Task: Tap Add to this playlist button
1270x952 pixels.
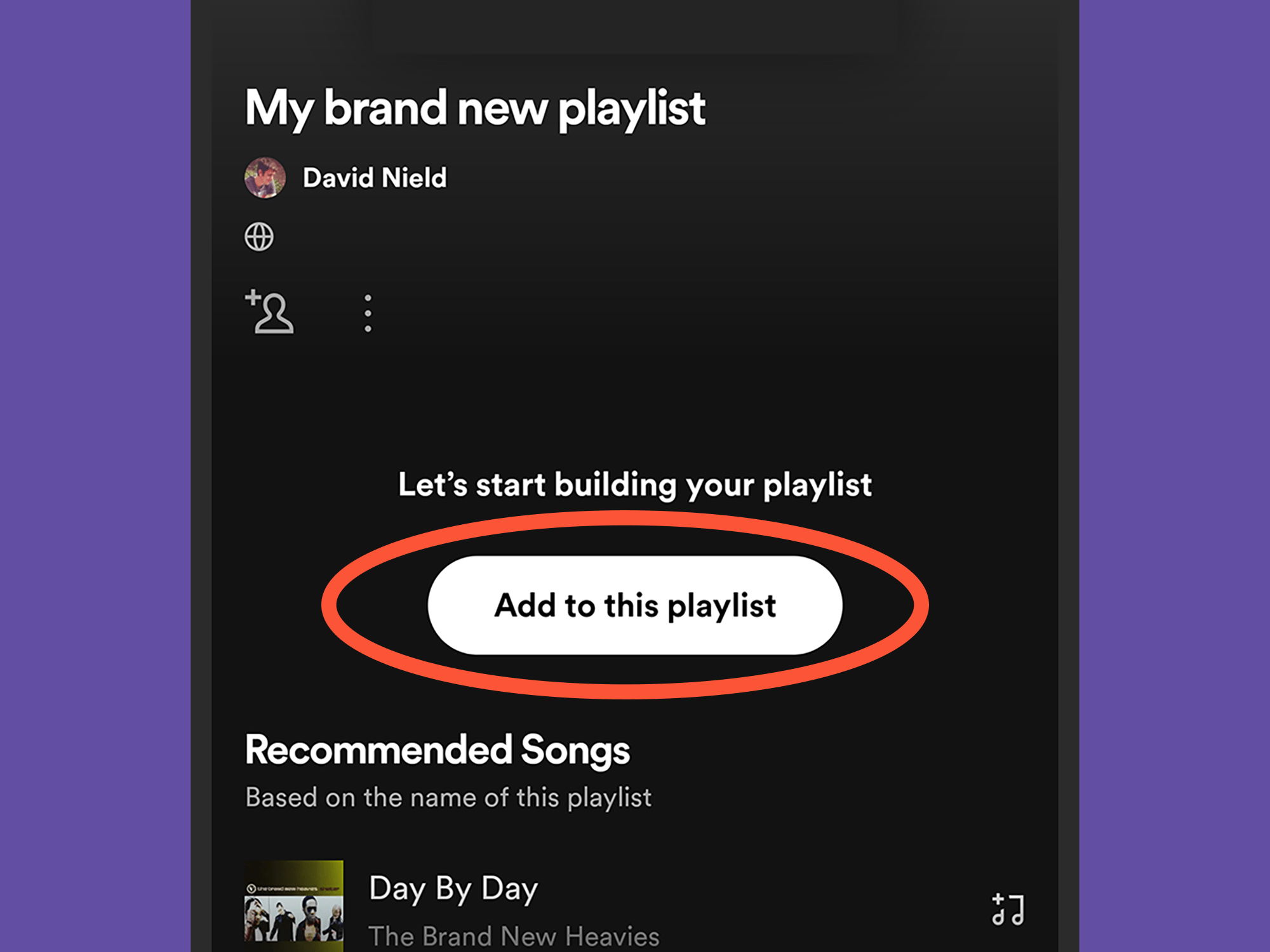Action: click(635, 605)
